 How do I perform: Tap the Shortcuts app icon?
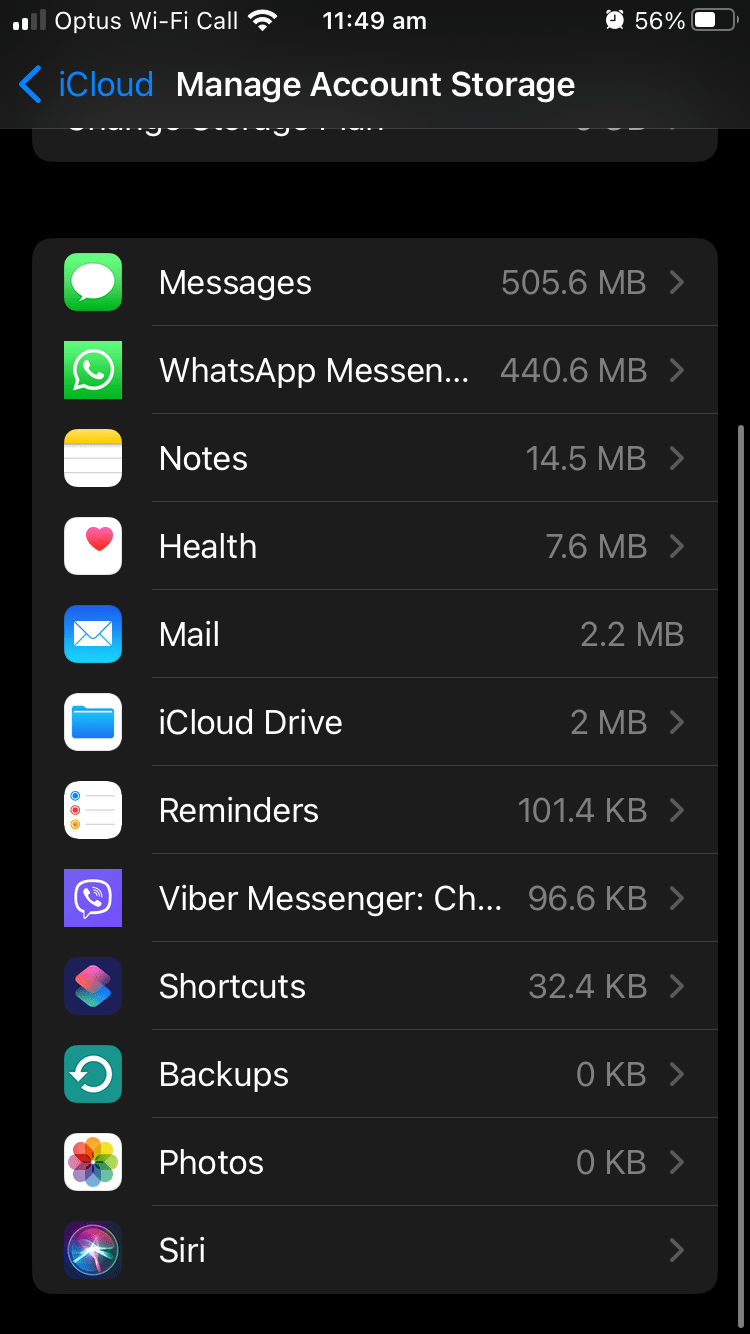pyautogui.click(x=92, y=986)
